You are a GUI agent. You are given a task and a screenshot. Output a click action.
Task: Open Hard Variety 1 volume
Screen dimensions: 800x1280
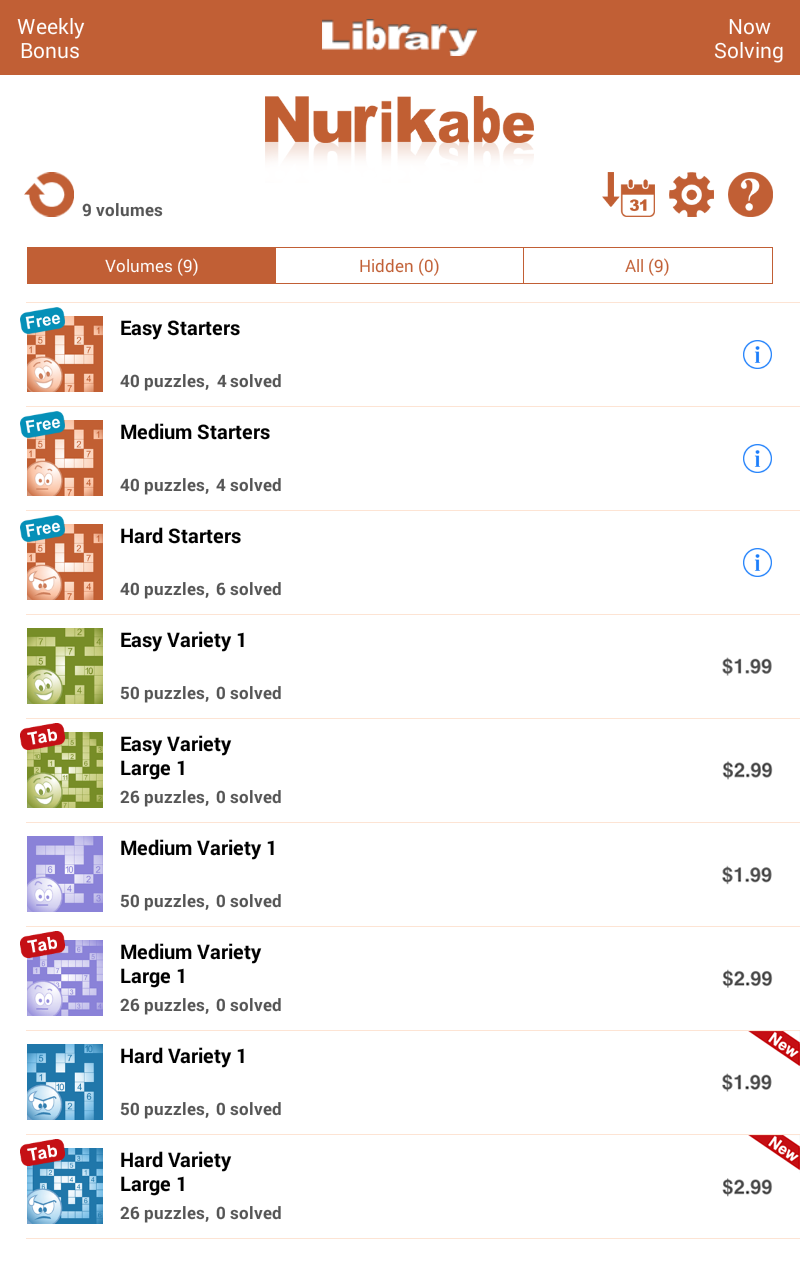coord(400,1082)
